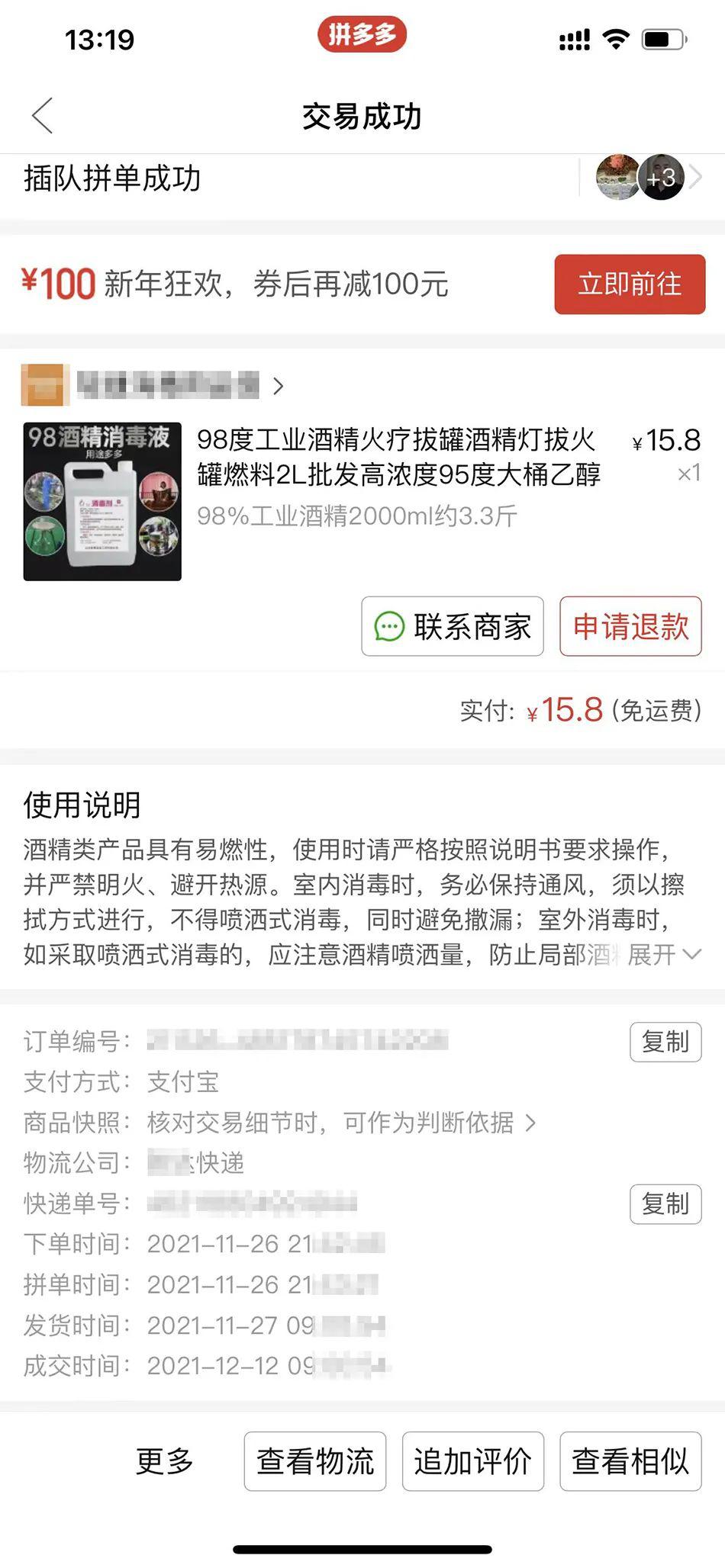Screen dimensions: 725x1568
Task: Open the store page via the shop name chevron
Action: click(x=280, y=386)
